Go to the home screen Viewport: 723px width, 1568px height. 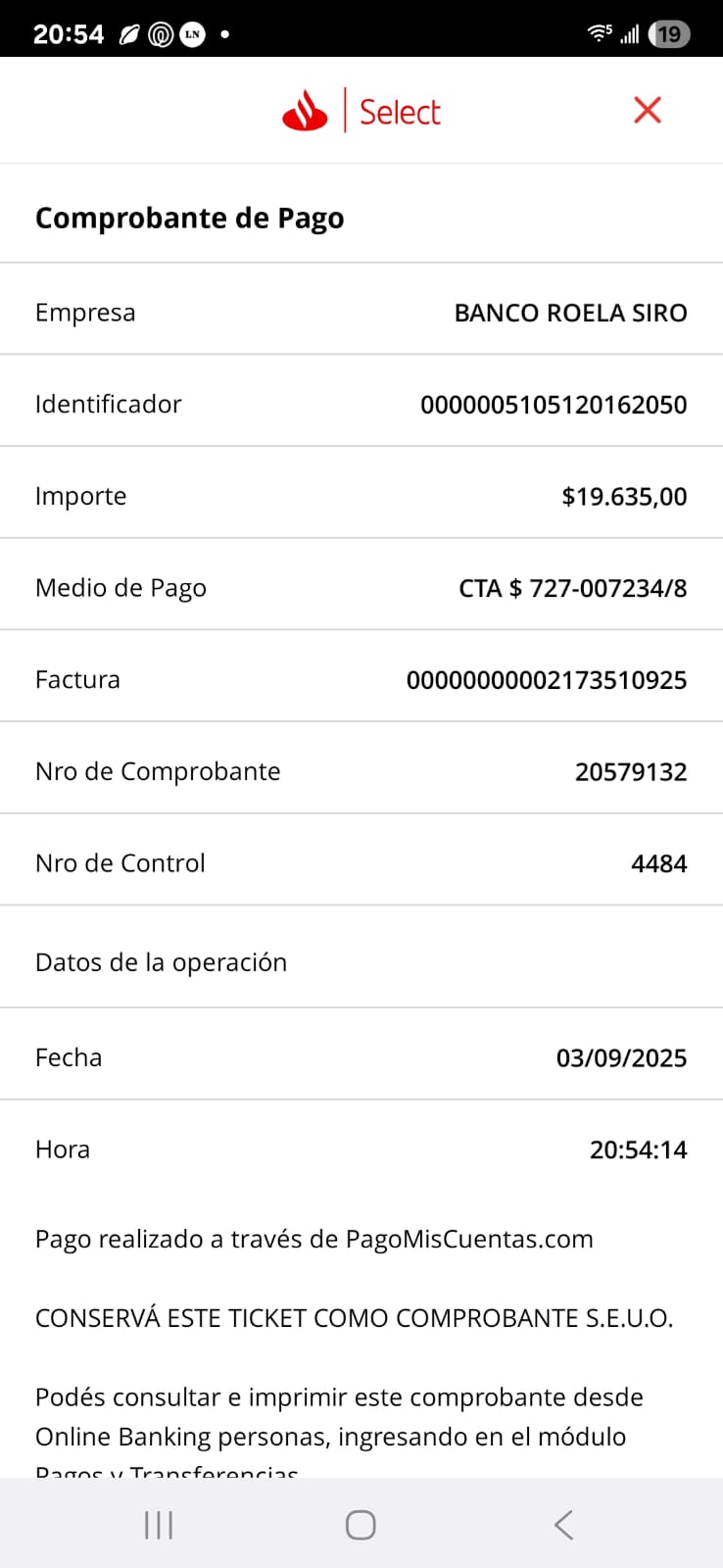tap(361, 1525)
